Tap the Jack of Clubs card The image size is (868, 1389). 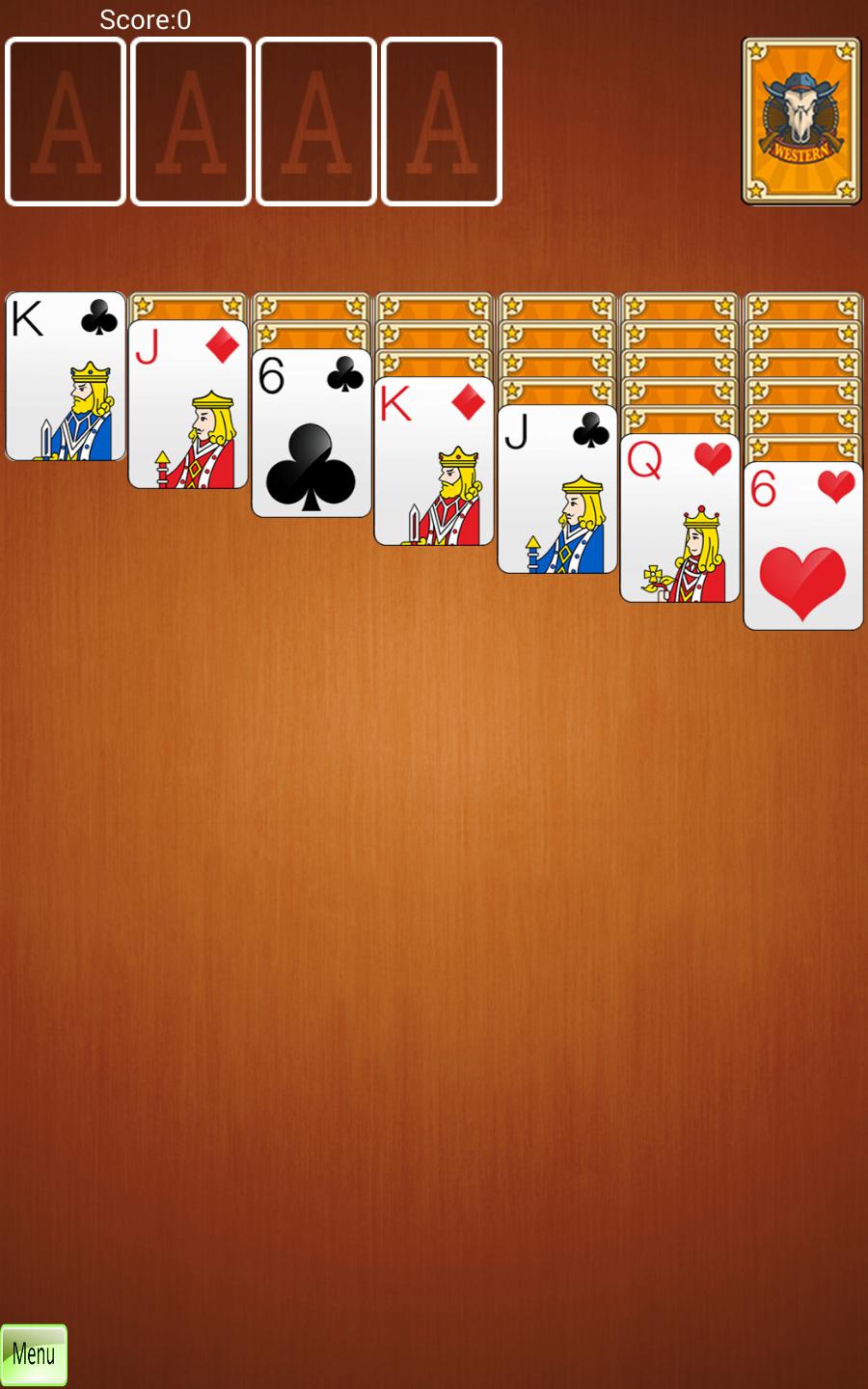(x=556, y=489)
